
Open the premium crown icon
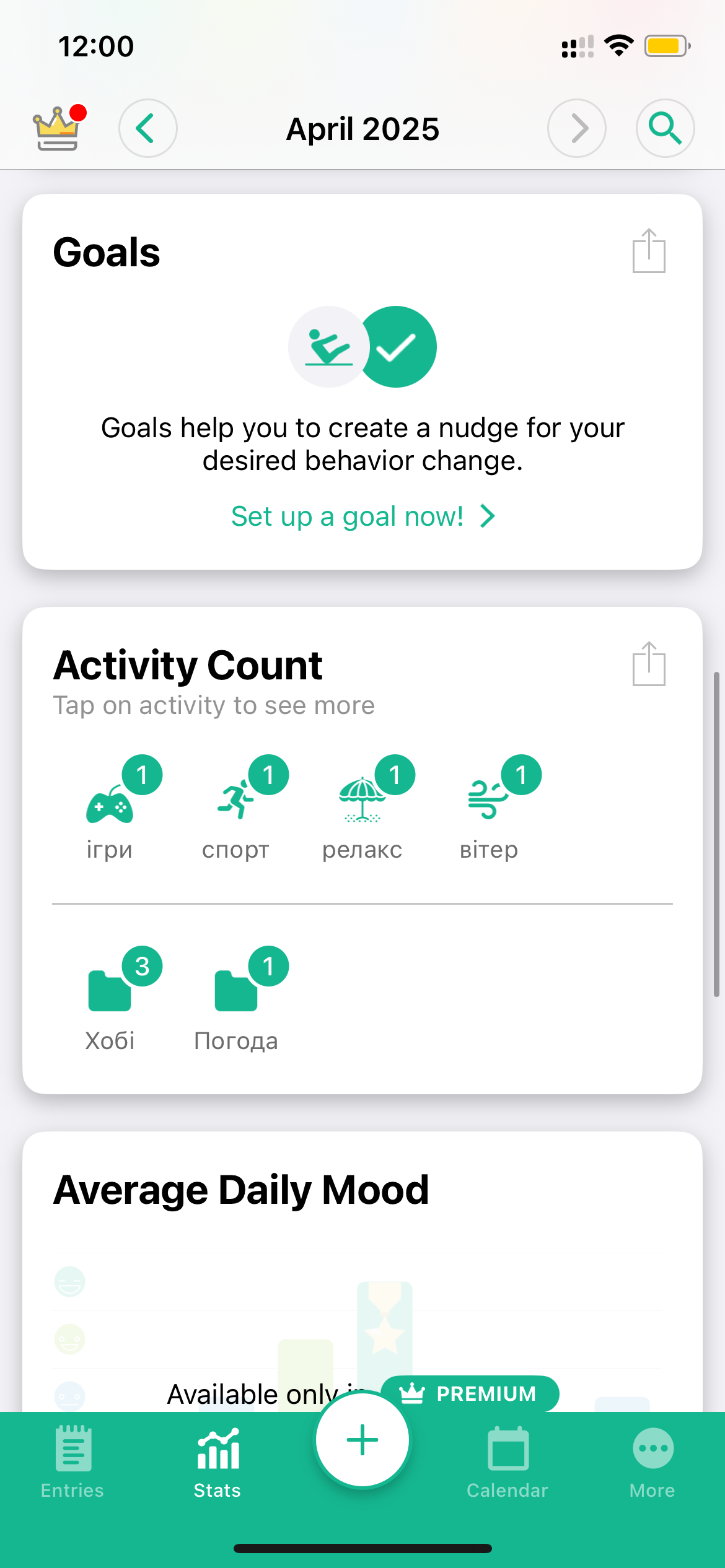coord(58,128)
